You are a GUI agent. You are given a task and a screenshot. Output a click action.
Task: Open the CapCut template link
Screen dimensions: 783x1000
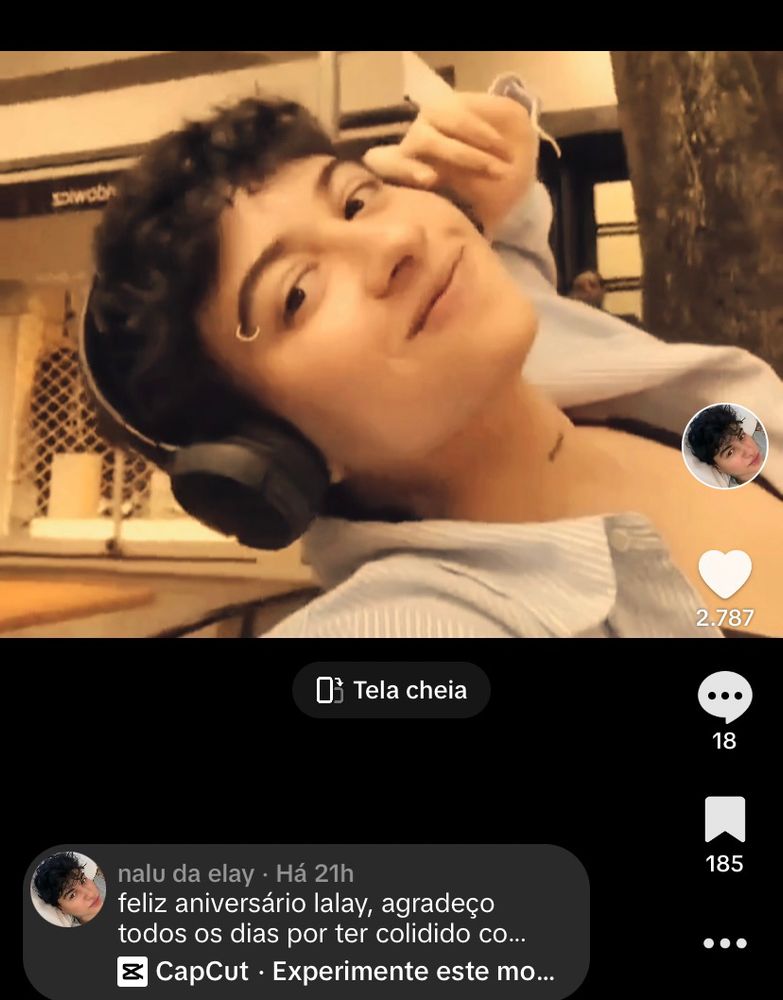(336, 971)
